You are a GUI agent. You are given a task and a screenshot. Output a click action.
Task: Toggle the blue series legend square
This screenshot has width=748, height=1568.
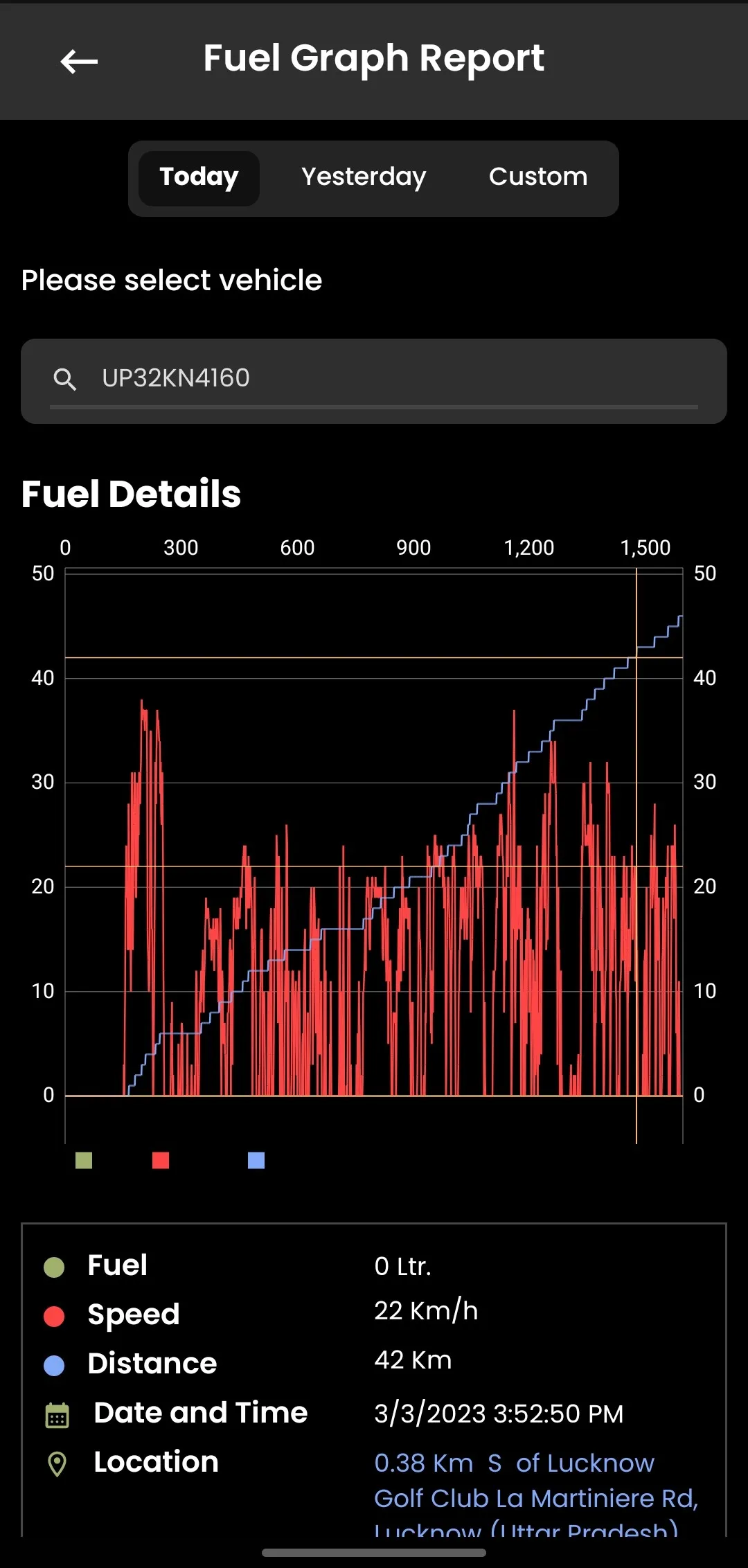(x=256, y=1161)
